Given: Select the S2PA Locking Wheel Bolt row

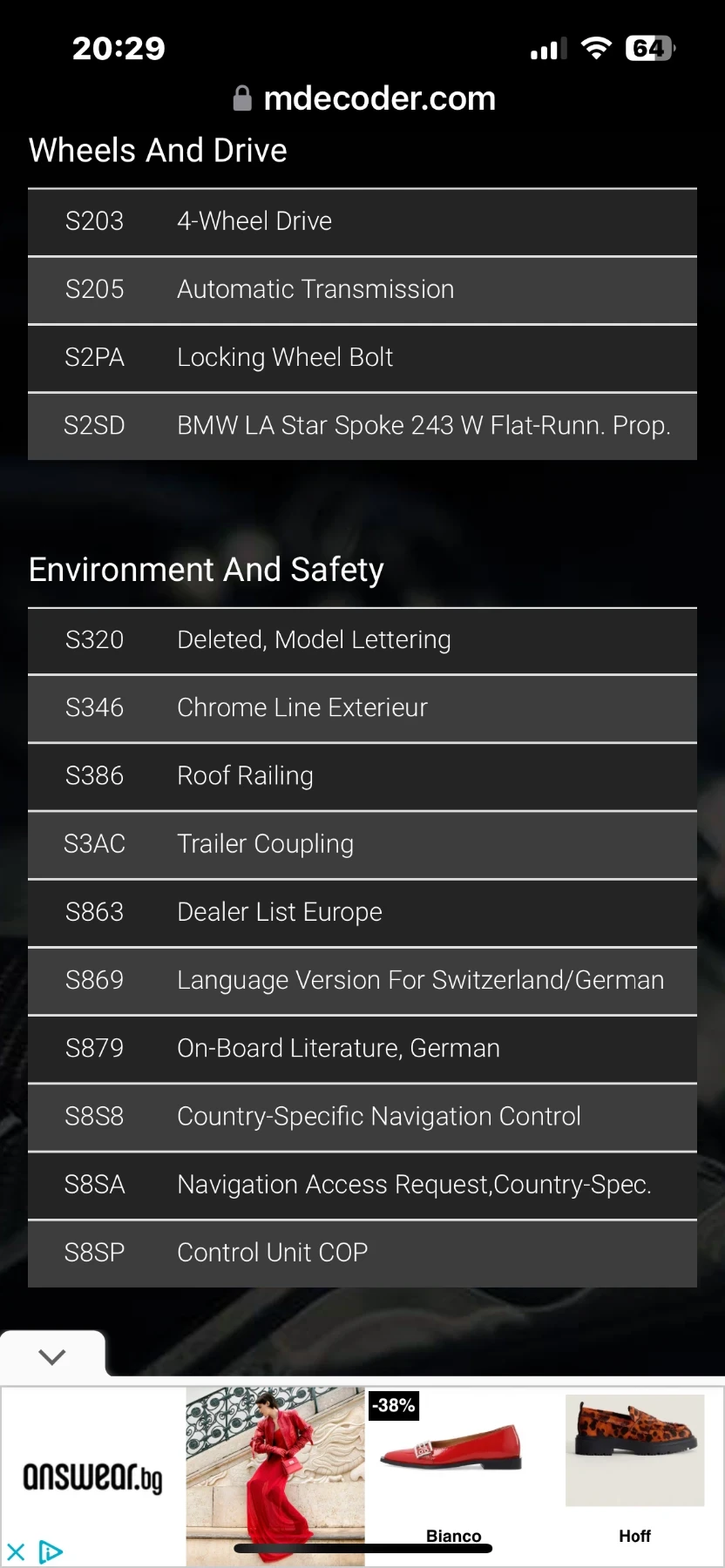Looking at the screenshot, I should pos(362,358).
